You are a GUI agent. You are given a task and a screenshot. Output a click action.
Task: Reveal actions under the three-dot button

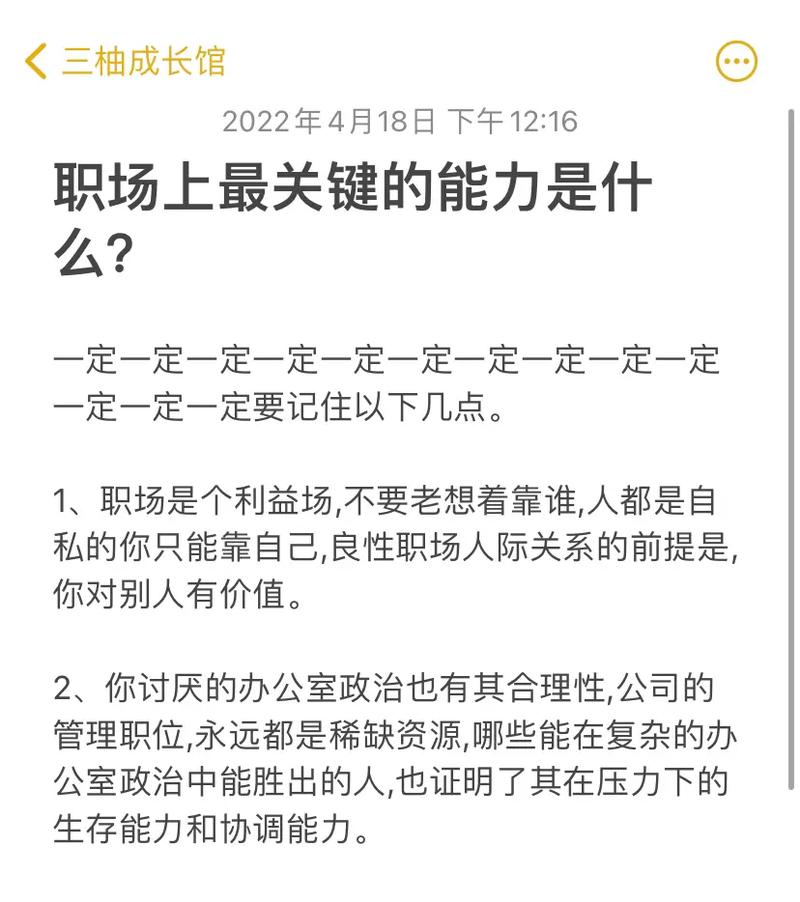click(737, 60)
